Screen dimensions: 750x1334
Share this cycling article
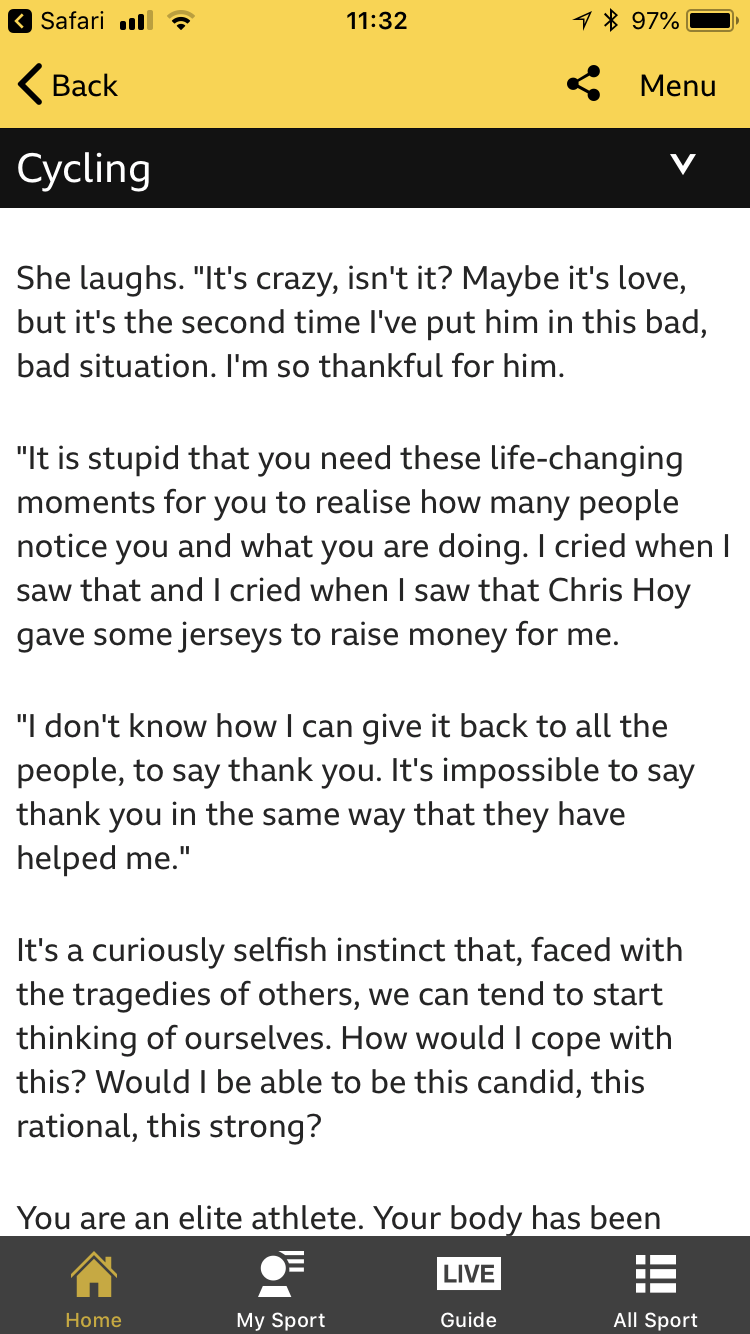click(583, 85)
